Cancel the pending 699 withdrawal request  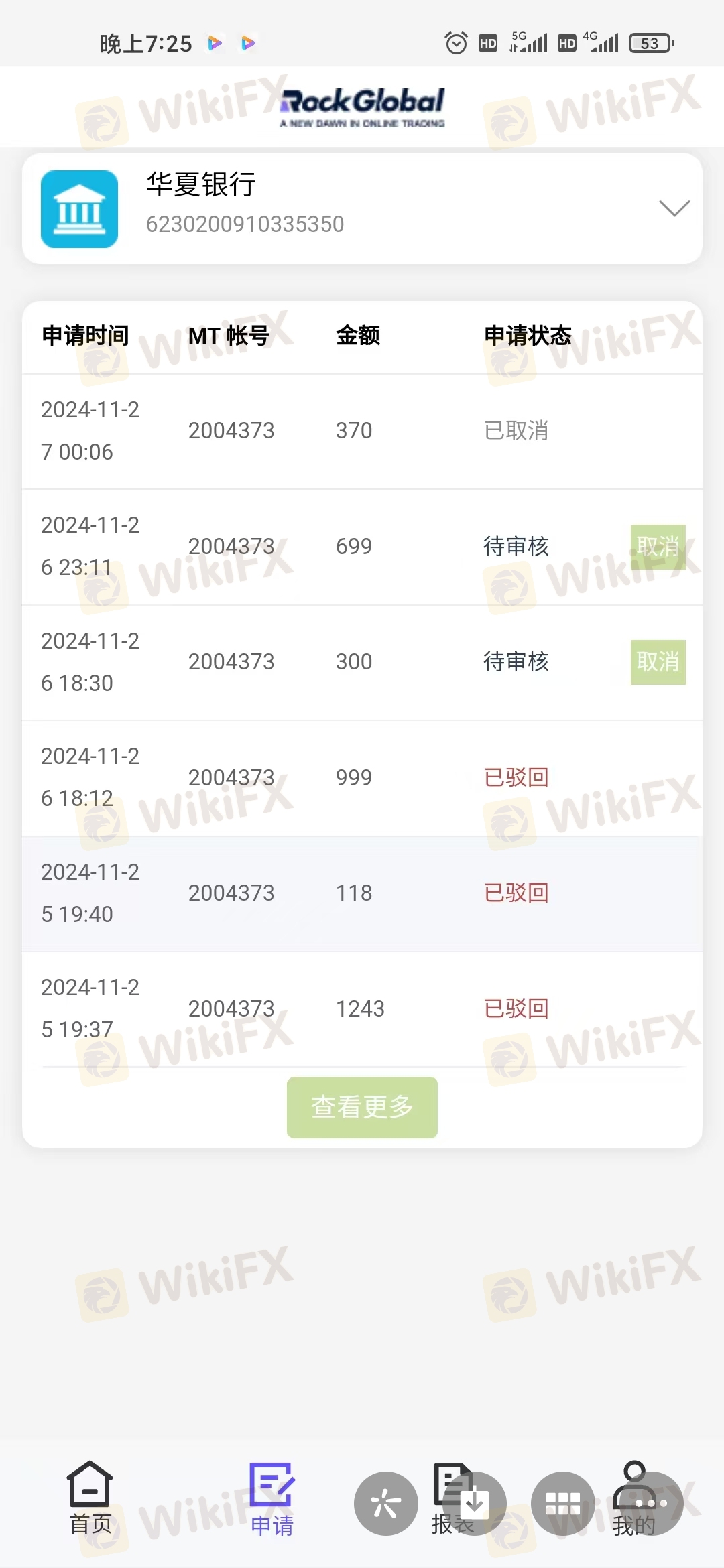658,547
